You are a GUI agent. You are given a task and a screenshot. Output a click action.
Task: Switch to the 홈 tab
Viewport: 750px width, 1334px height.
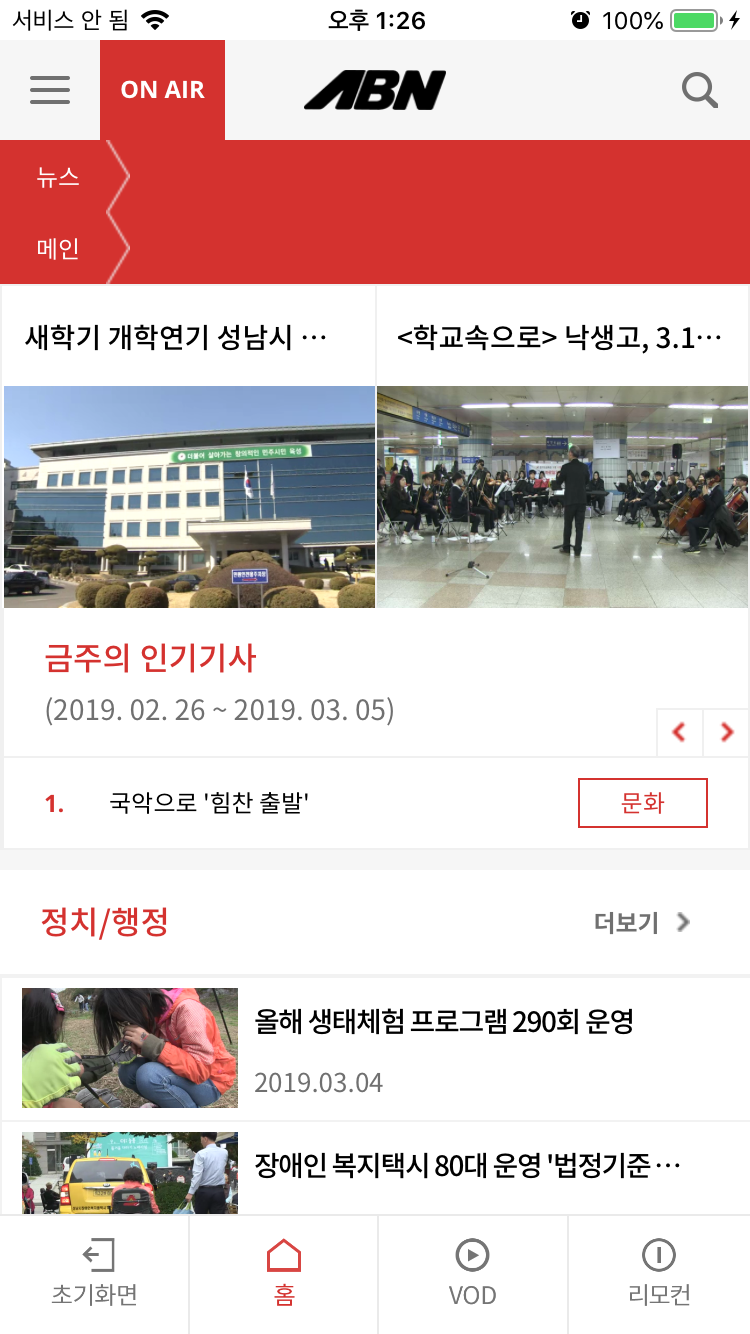(x=284, y=1274)
